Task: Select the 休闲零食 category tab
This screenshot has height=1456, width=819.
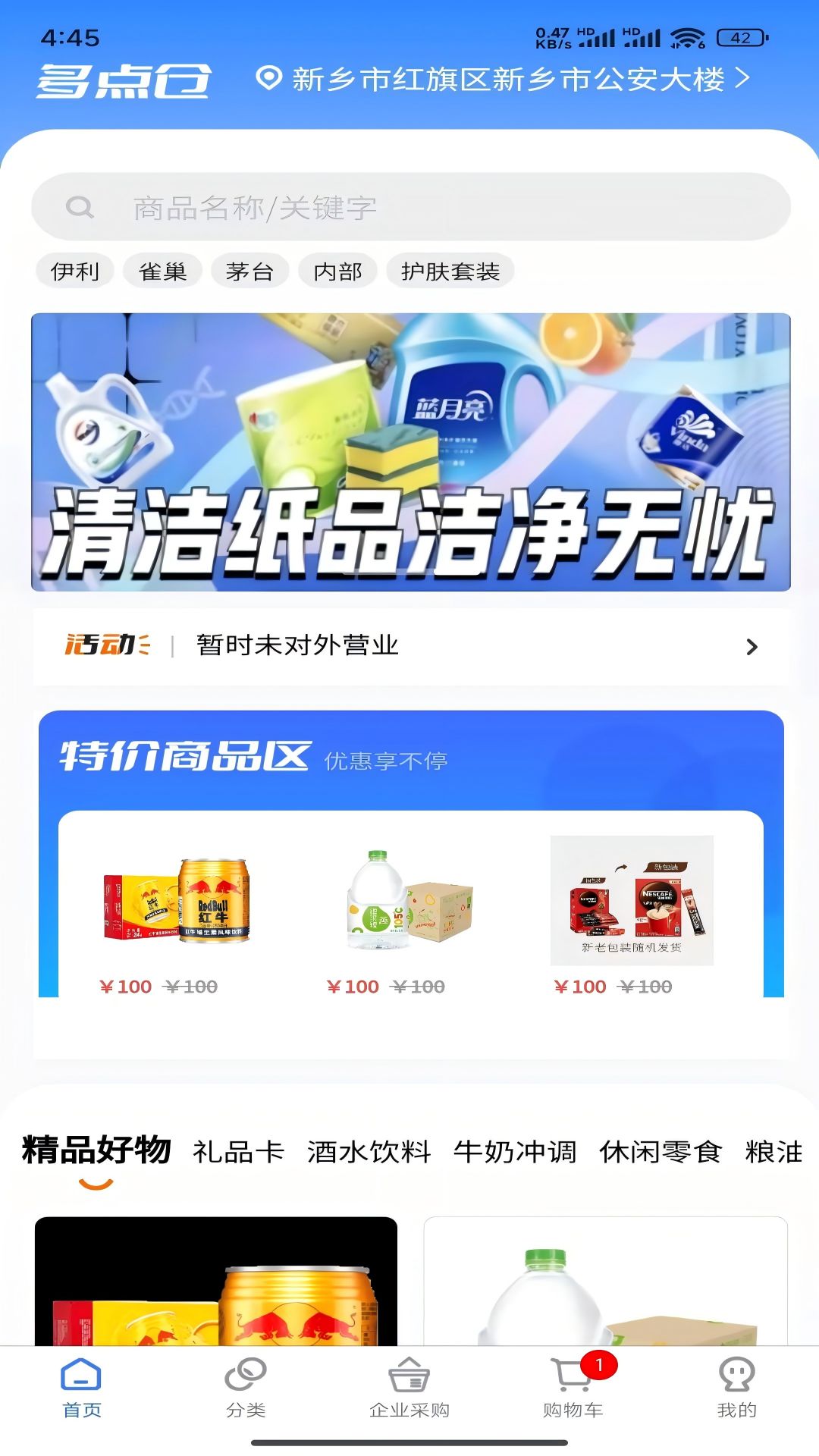Action: 661,1152
